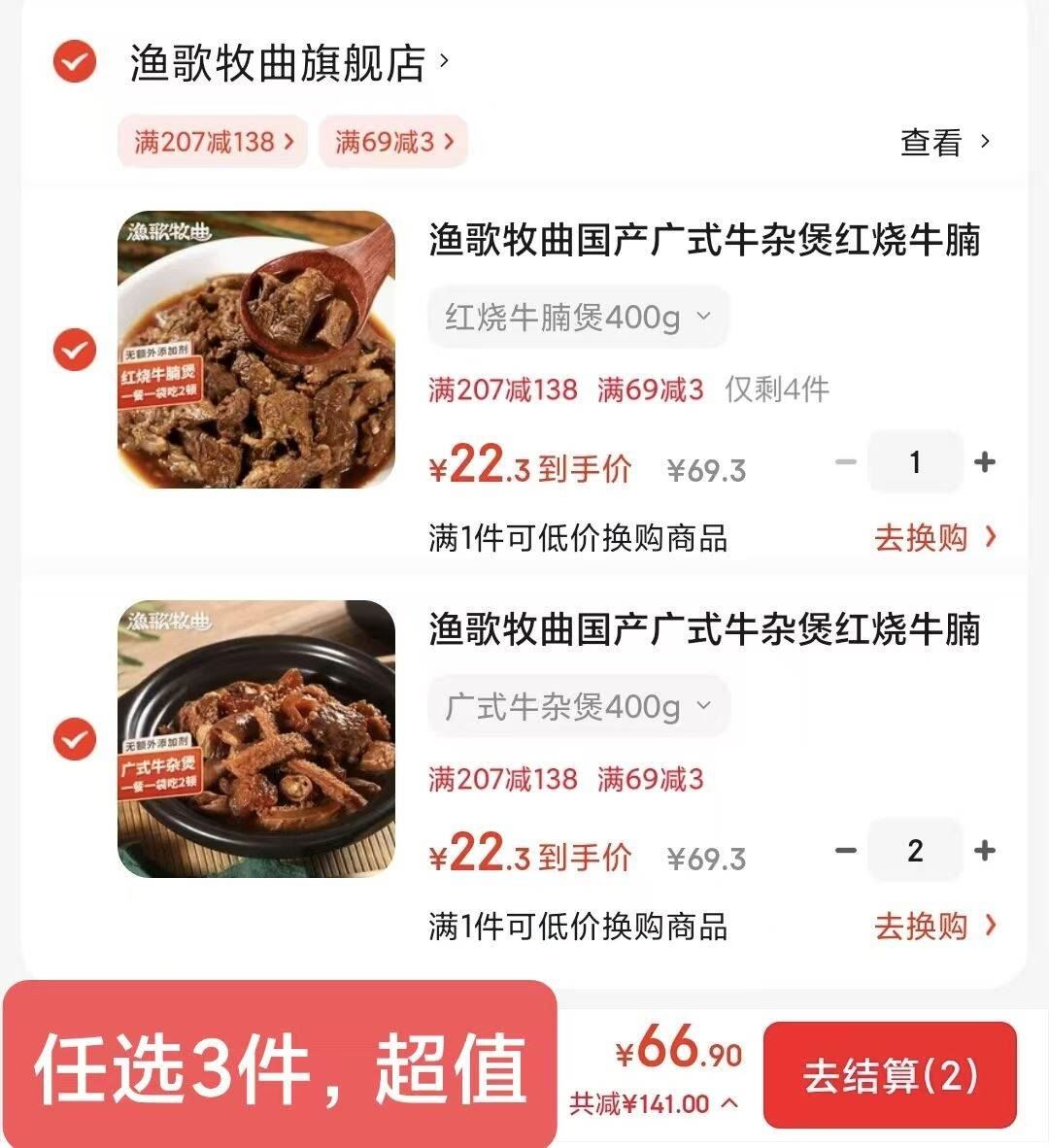The image size is (1049, 1148).
Task: Open the 渔歌牧曲旗舰店 store page
Action: 288,63
